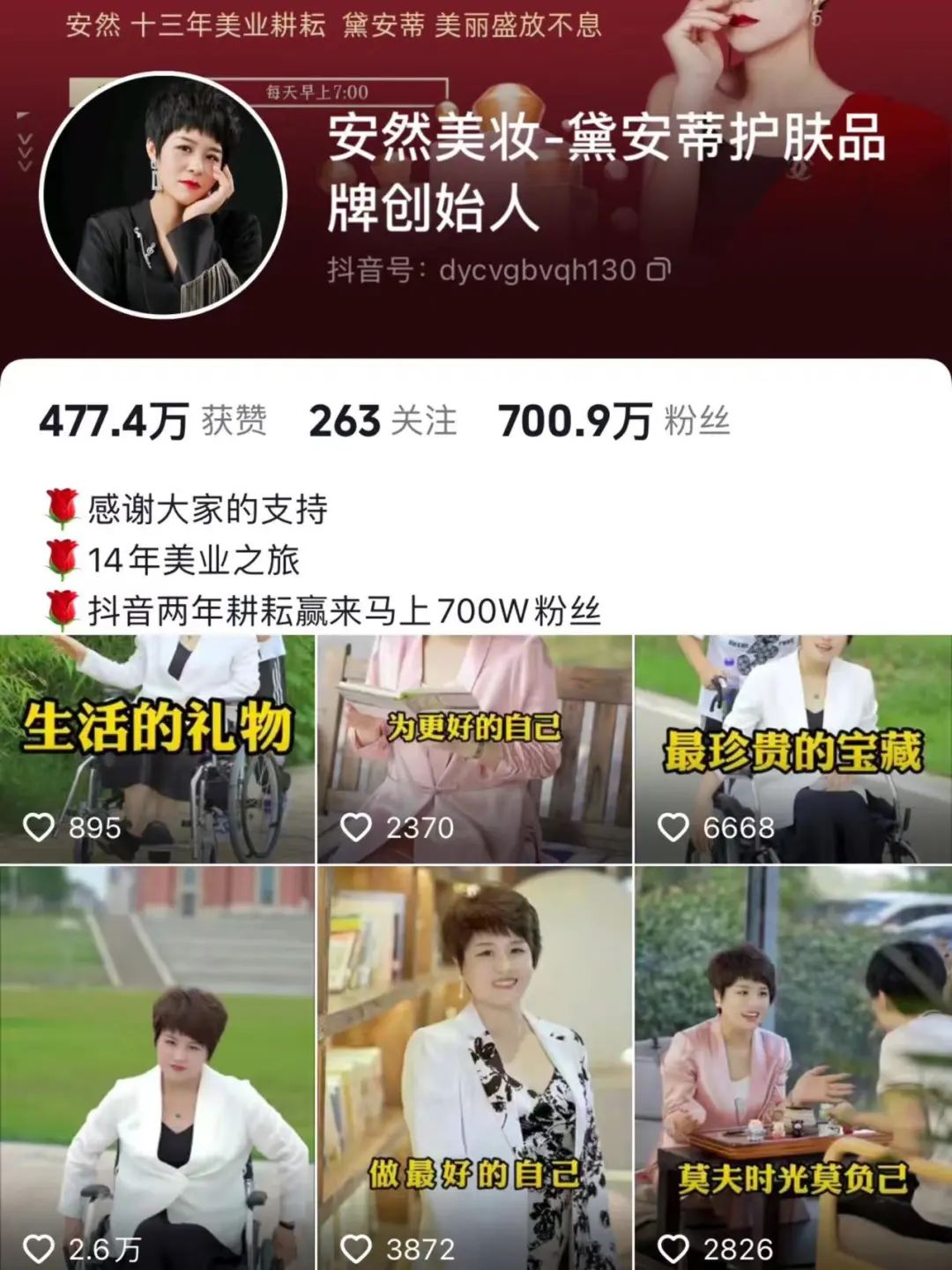Copy the Douyin ID dycvgbvqh130
This screenshot has height=1270, width=952.
click(658, 269)
